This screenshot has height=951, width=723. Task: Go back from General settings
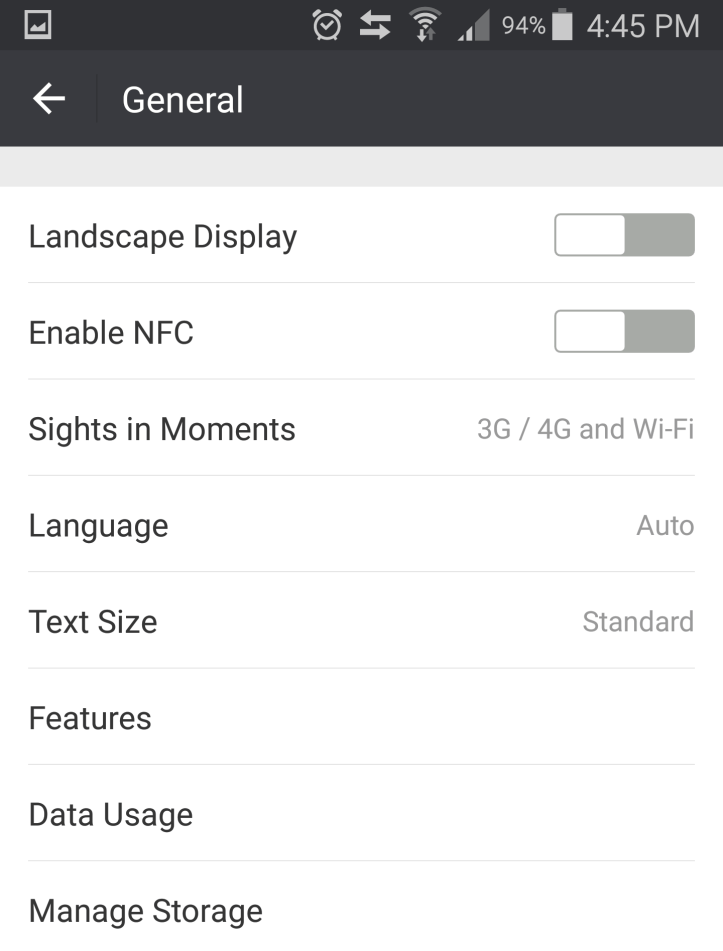(48, 99)
